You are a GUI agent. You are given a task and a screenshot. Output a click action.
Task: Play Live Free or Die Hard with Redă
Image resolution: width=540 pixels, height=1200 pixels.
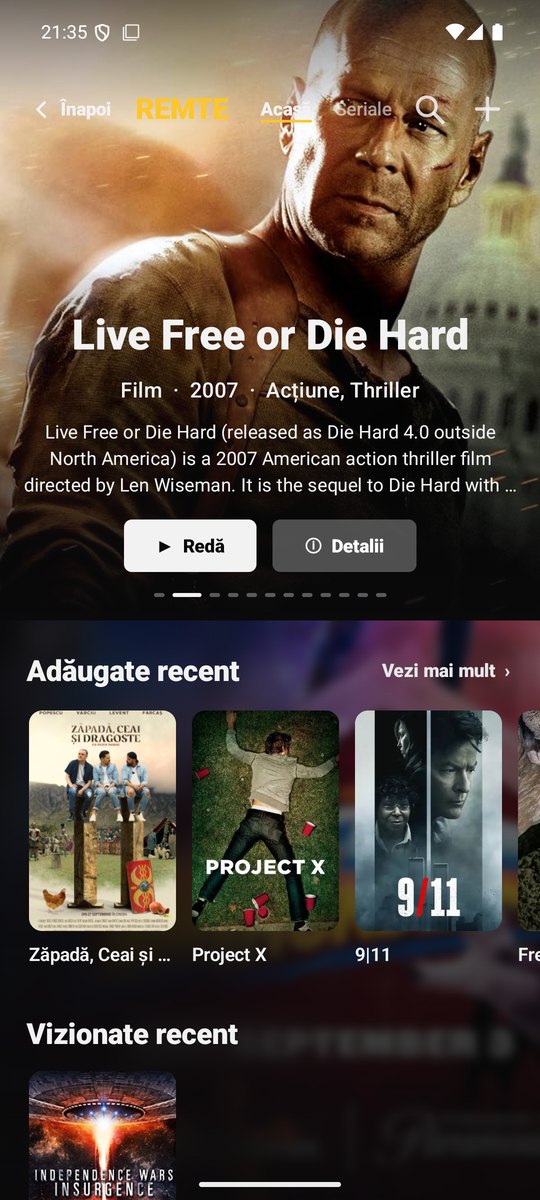tap(190, 546)
